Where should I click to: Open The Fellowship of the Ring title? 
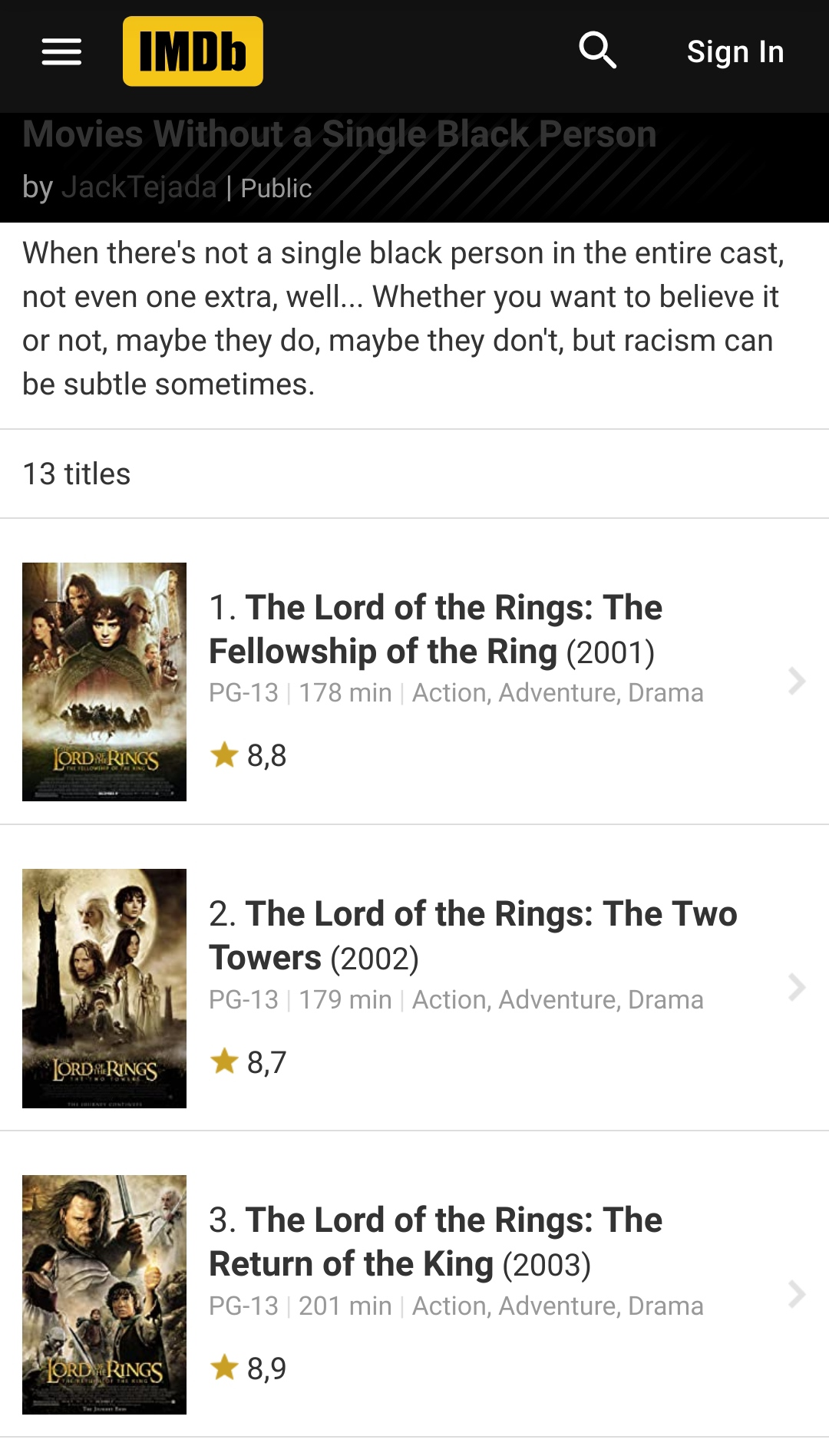(x=435, y=629)
